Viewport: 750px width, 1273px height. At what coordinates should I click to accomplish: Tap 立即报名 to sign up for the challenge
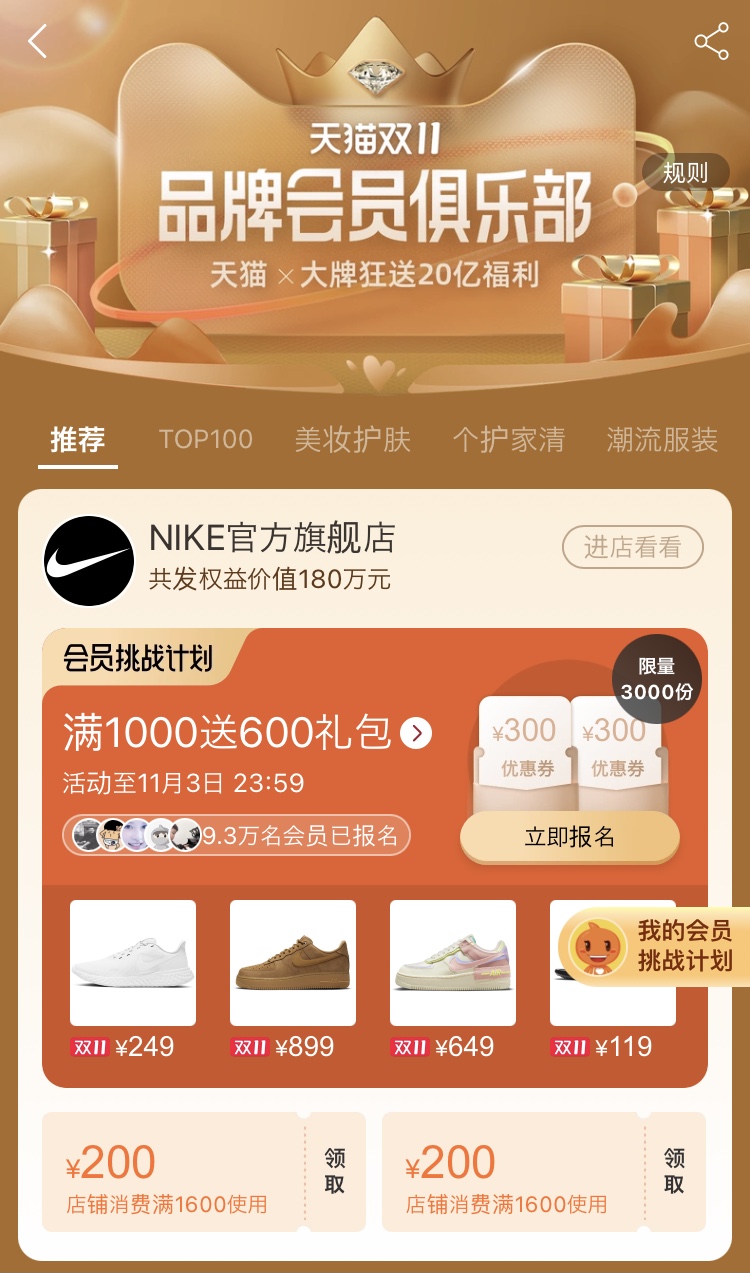570,837
